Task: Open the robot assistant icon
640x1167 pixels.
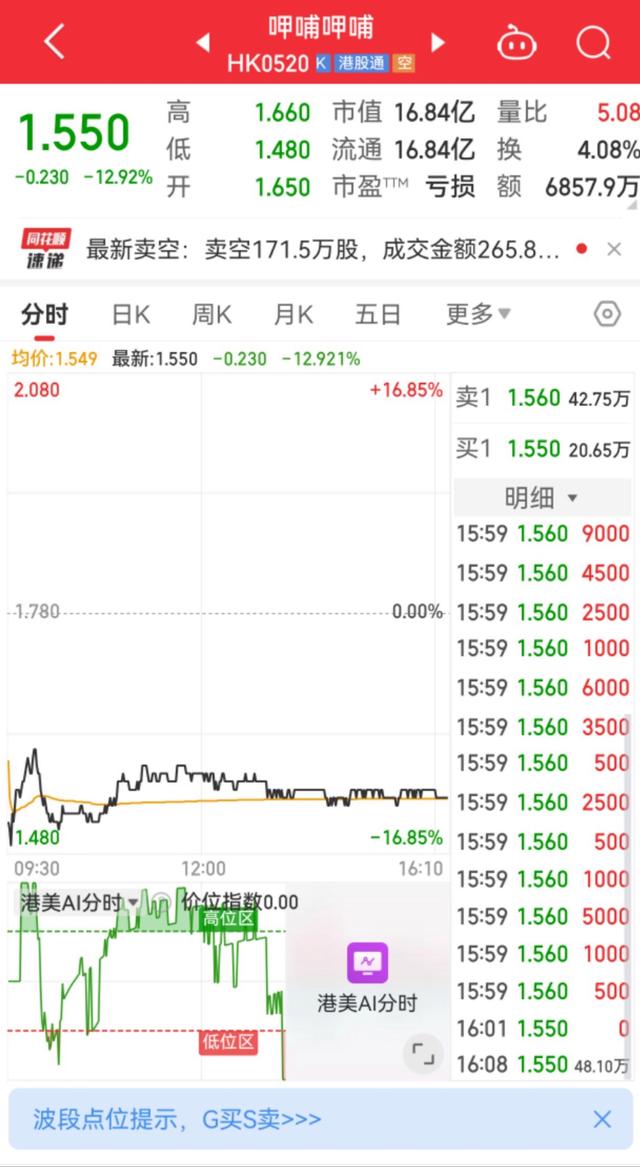Action: click(517, 43)
